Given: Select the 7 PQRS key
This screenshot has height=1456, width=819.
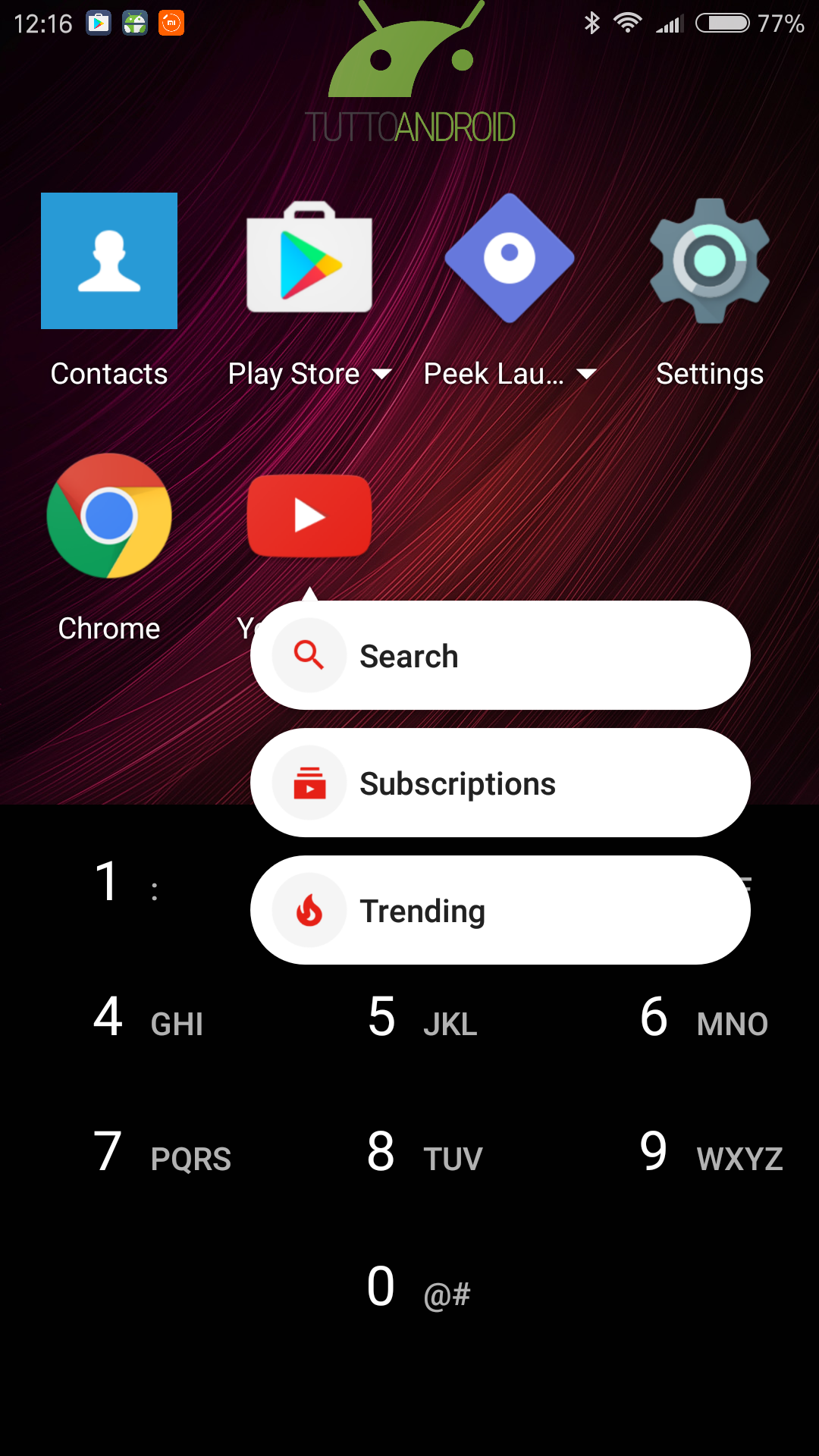Looking at the screenshot, I should (161, 1153).
